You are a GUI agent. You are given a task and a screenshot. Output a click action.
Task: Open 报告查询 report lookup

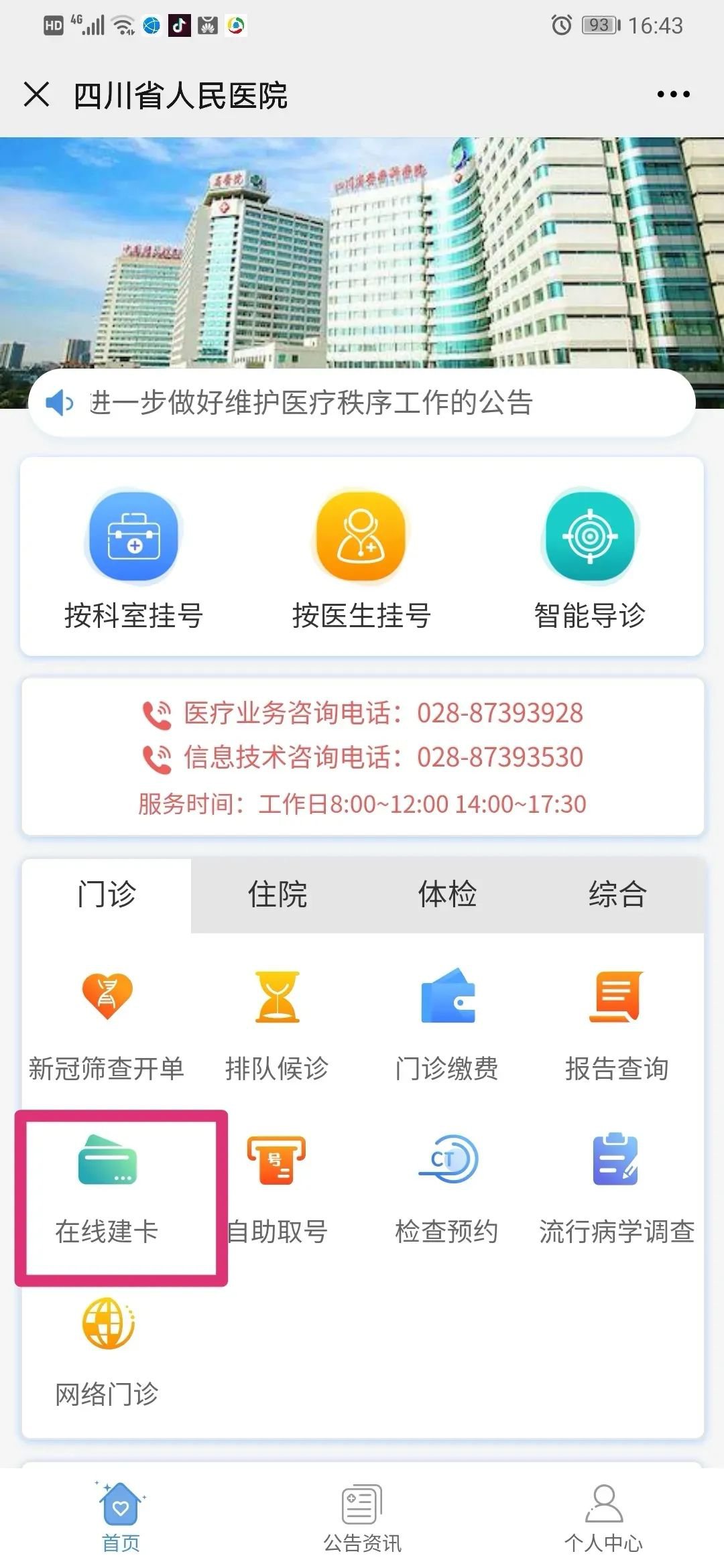(617, 1025)
